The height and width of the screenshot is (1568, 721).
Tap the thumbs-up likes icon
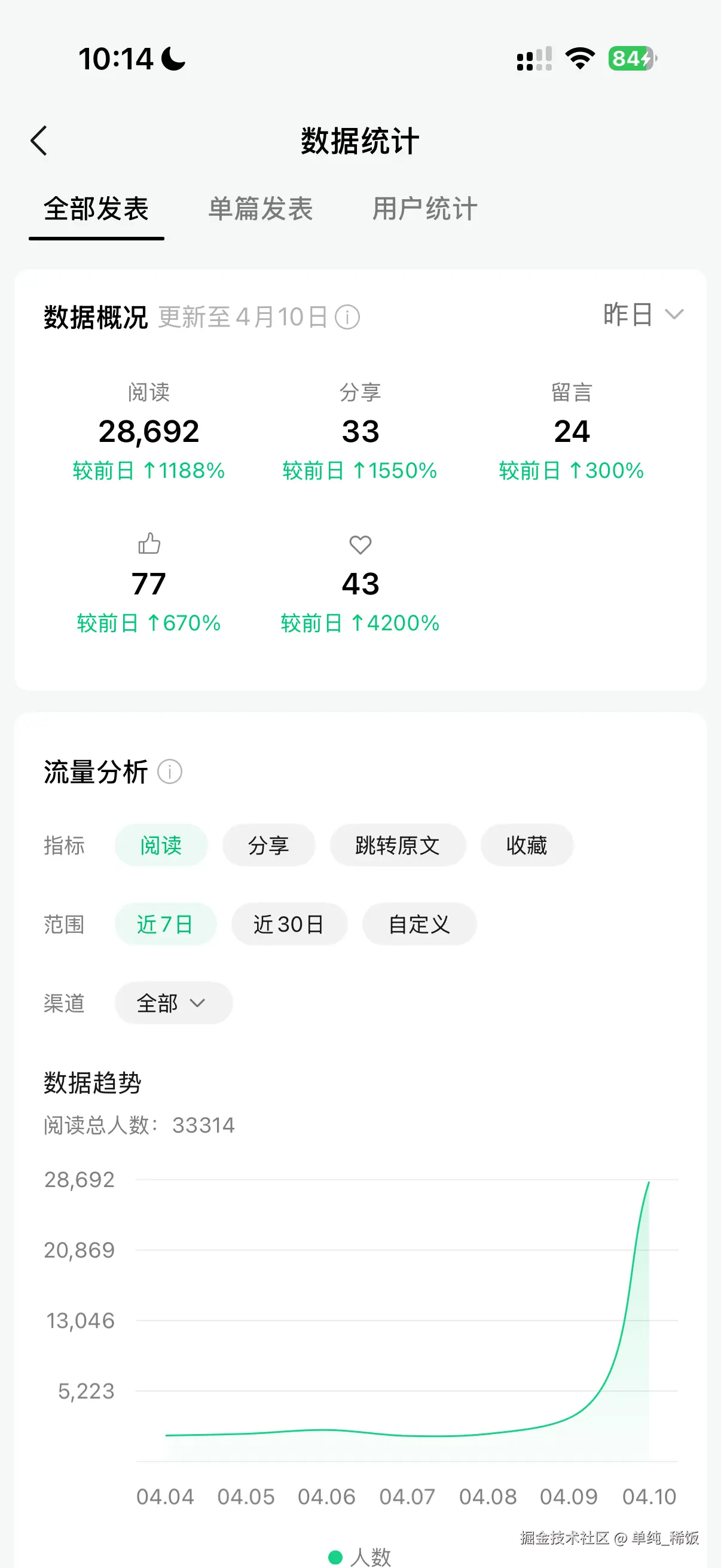pos(148,544)
